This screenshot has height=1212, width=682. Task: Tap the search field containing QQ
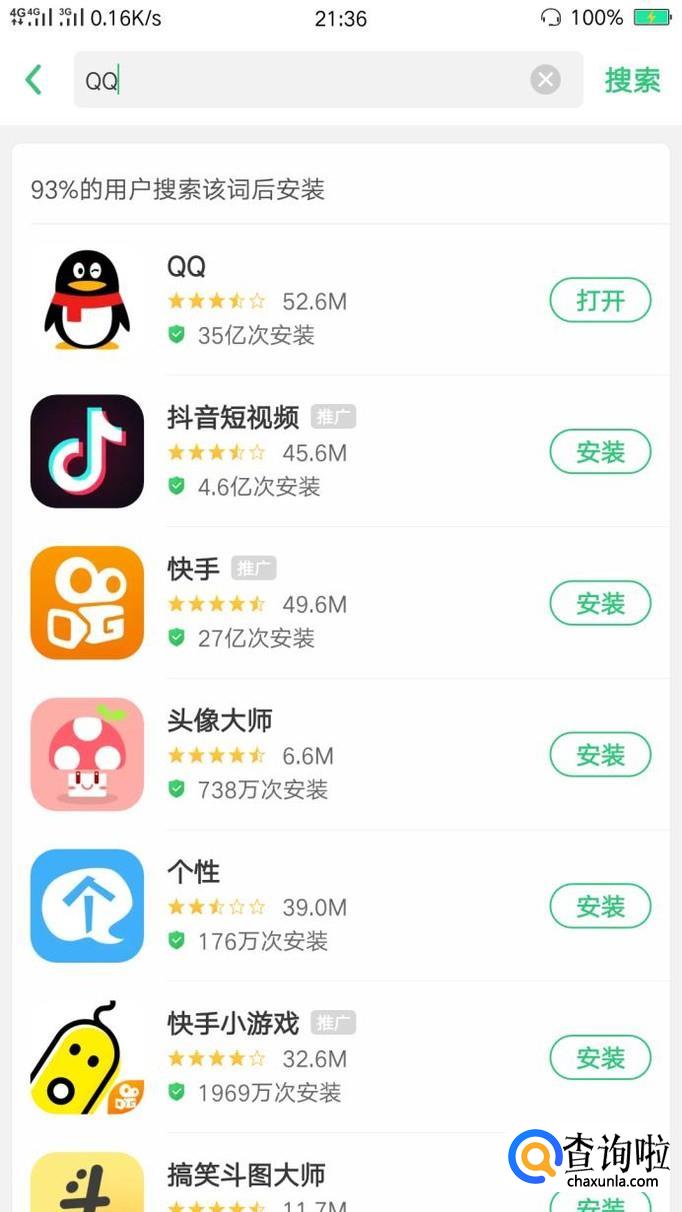[x=300, y=80]
